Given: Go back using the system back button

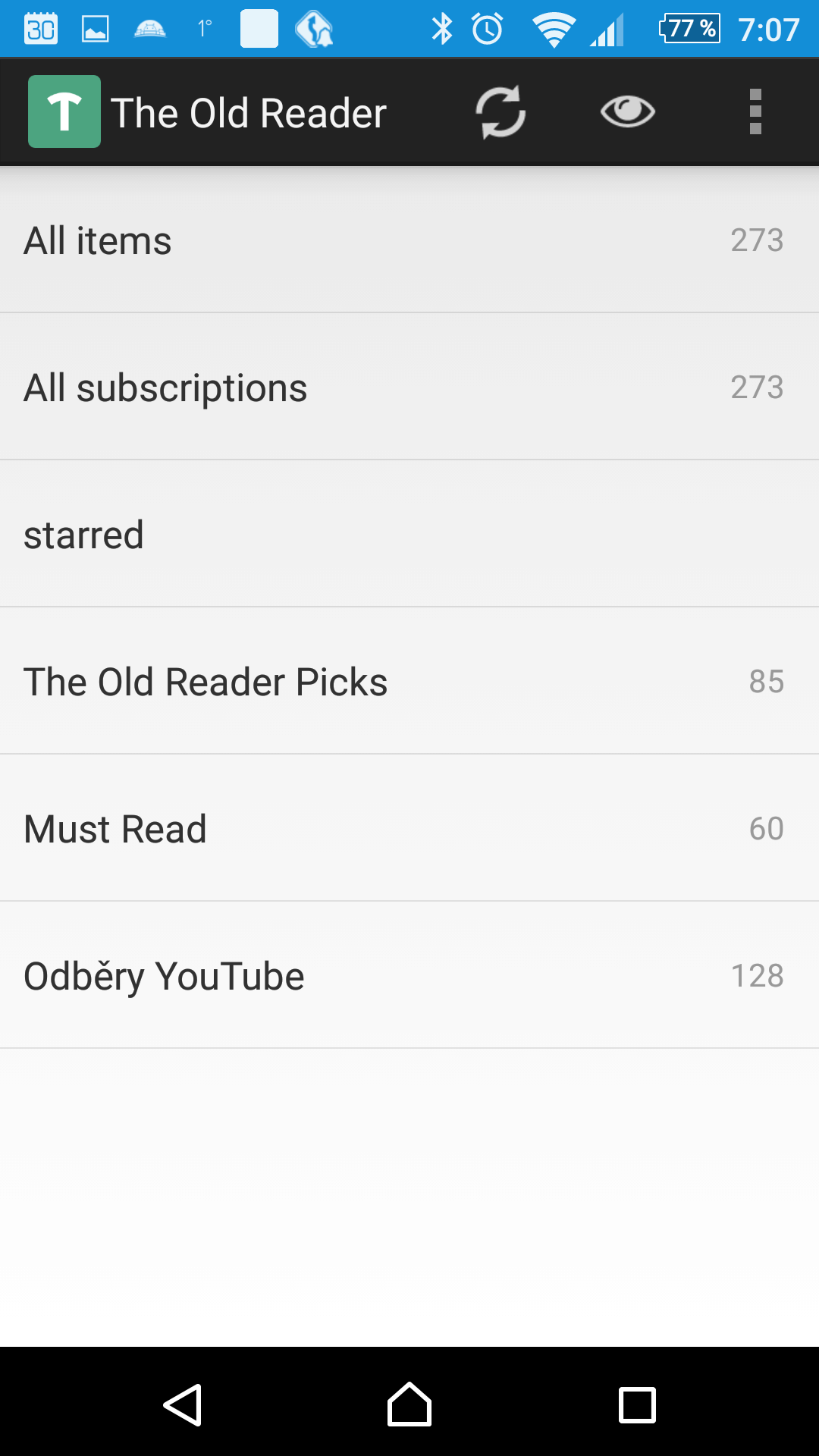Looking at the screenshot, I should coord(183,1405).
